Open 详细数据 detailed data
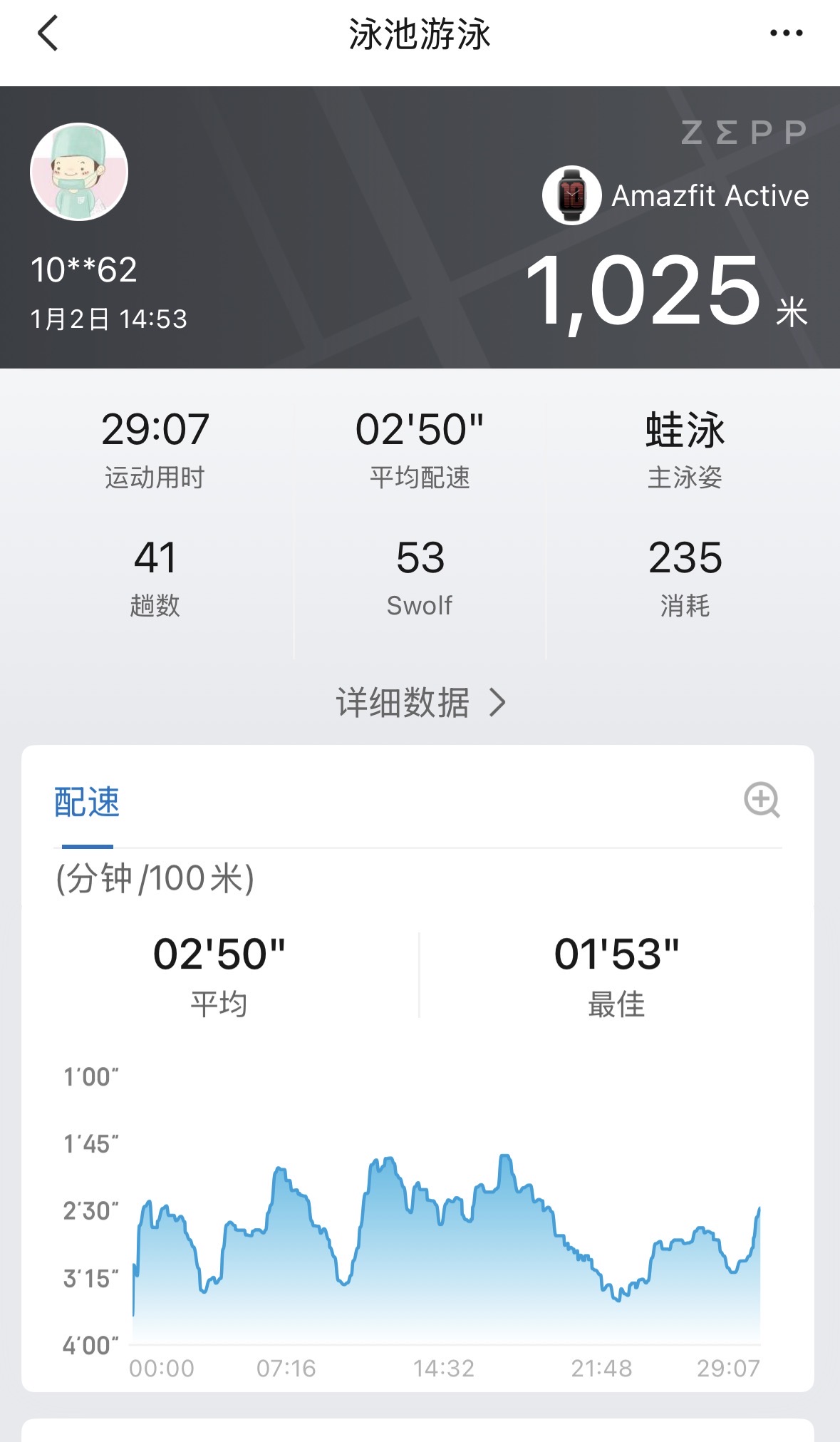Viewport: 840px width, 1442px height. [420, 703]
